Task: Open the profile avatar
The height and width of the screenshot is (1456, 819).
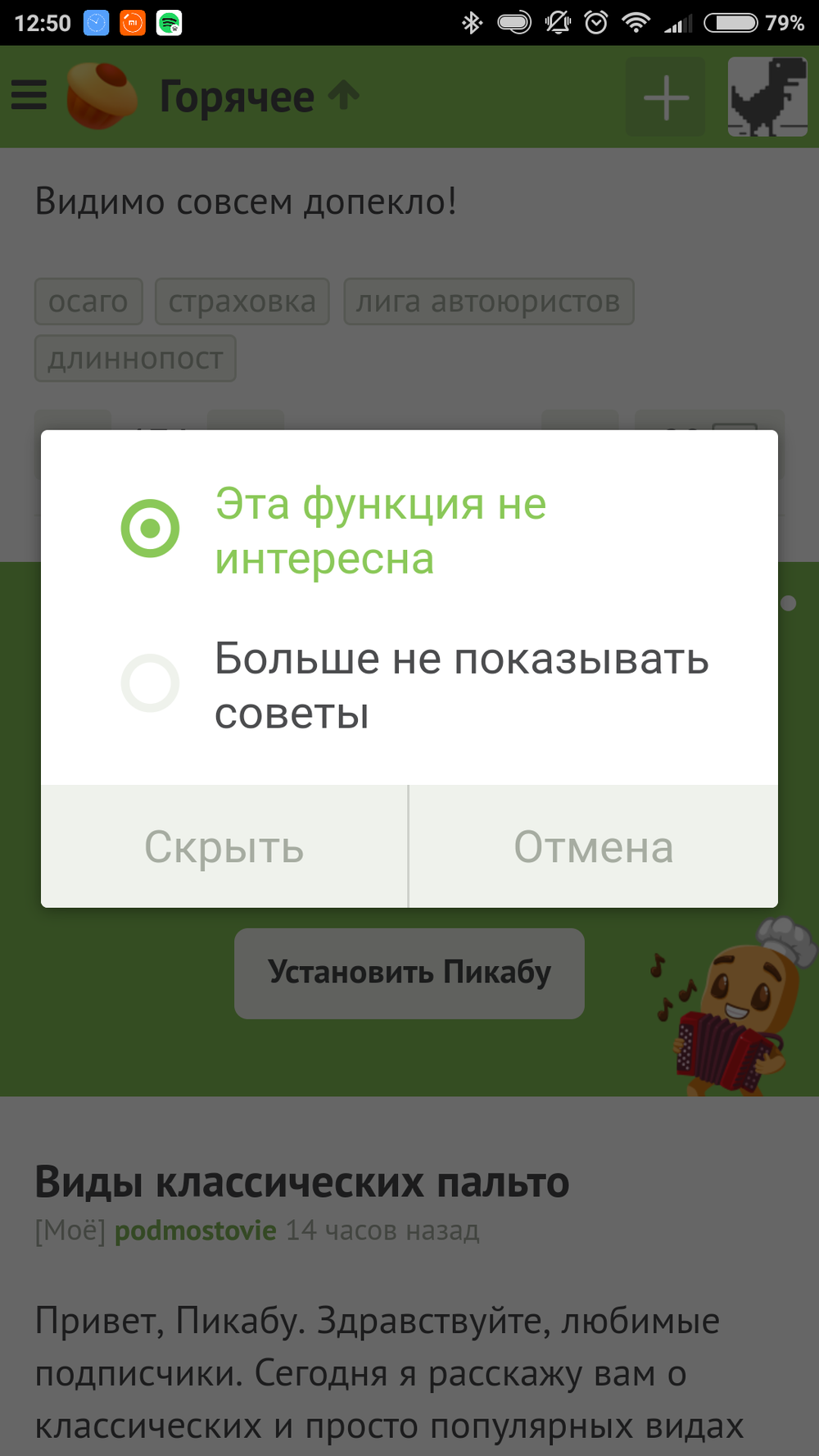Action: (x=767, y=97)
